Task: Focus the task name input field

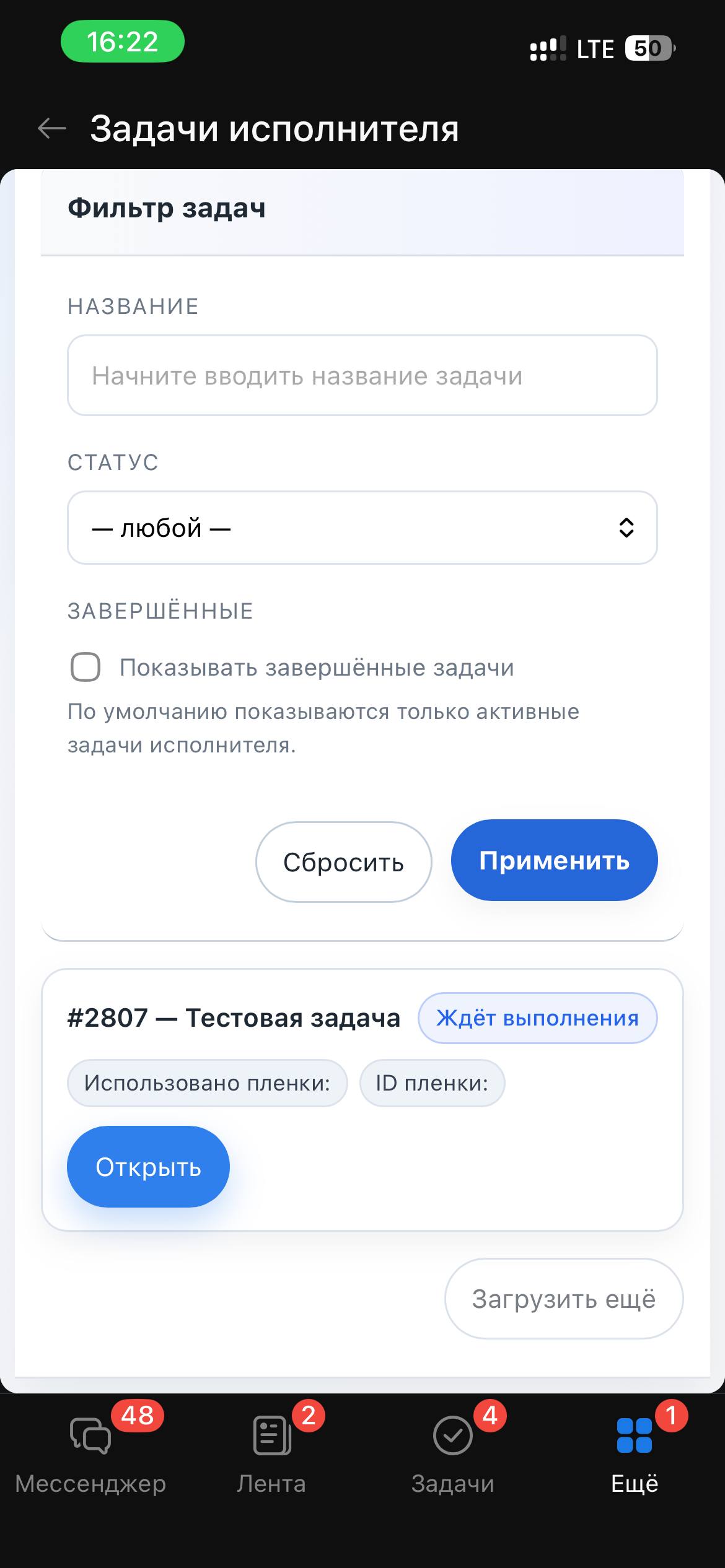Action: 362,376
